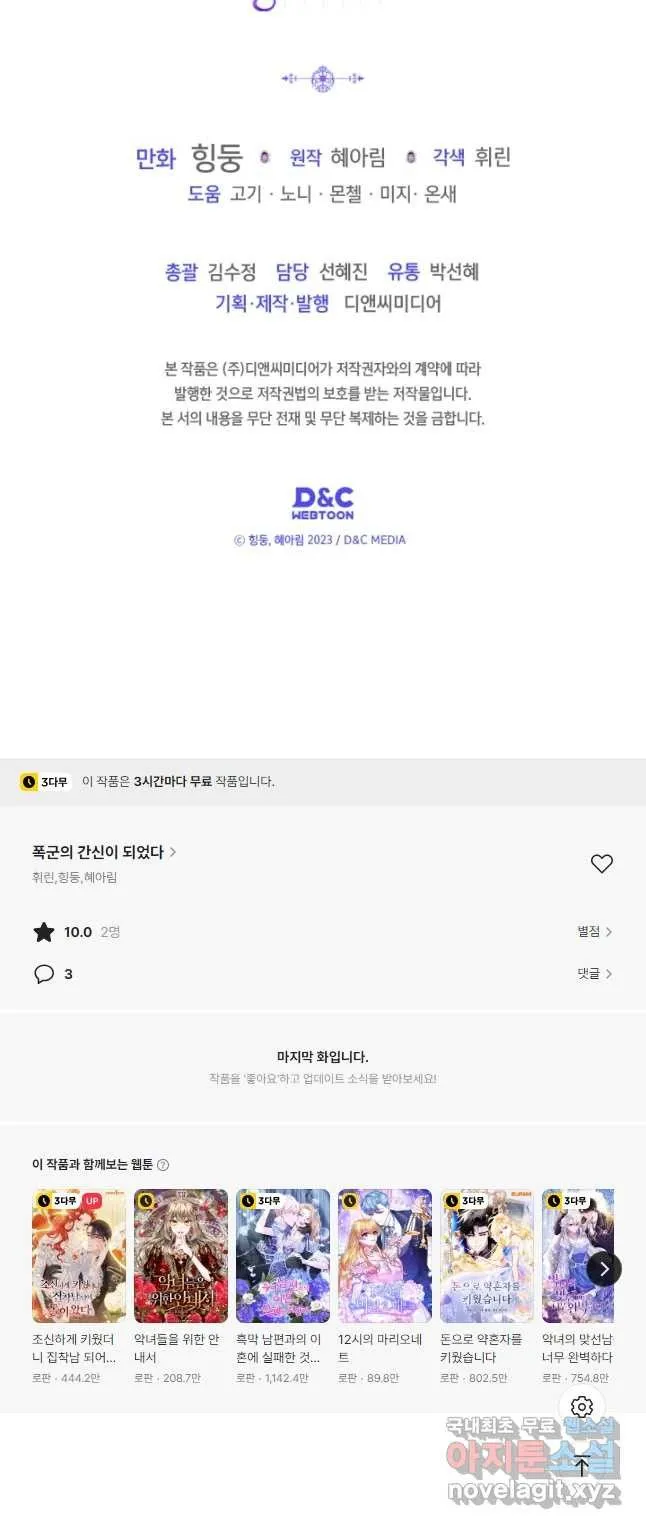This screenshot has height=1529, width=646.
Task: Open the 흑막 남편과의 이혼에 실패한 것 webtoon
Action: click(x=283, y=1256)
